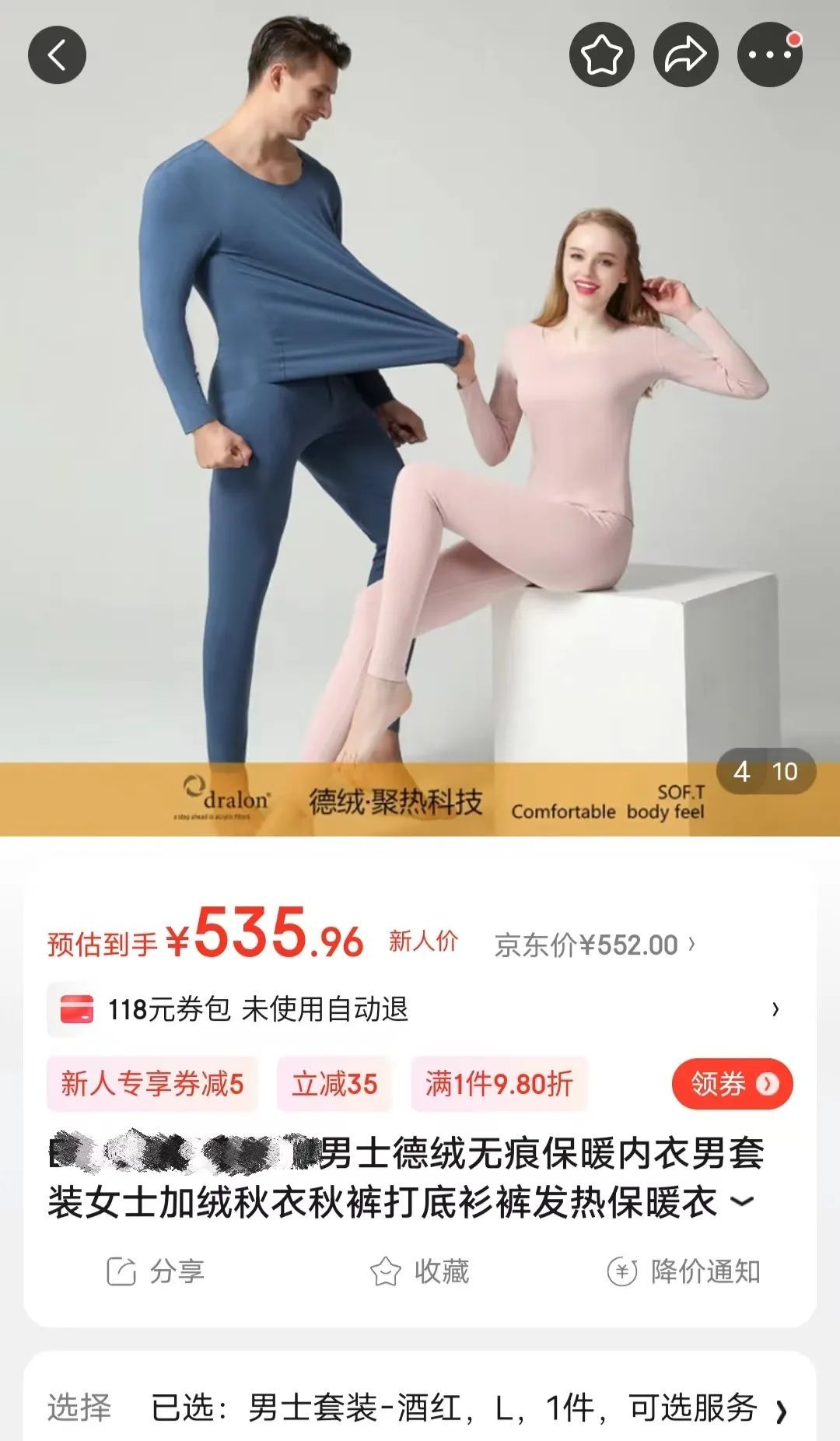The width and height of the screenshot is (840, 1441).
Task: Select the 新人专享券减5 coupon tag
Action: pos(152,1084)
